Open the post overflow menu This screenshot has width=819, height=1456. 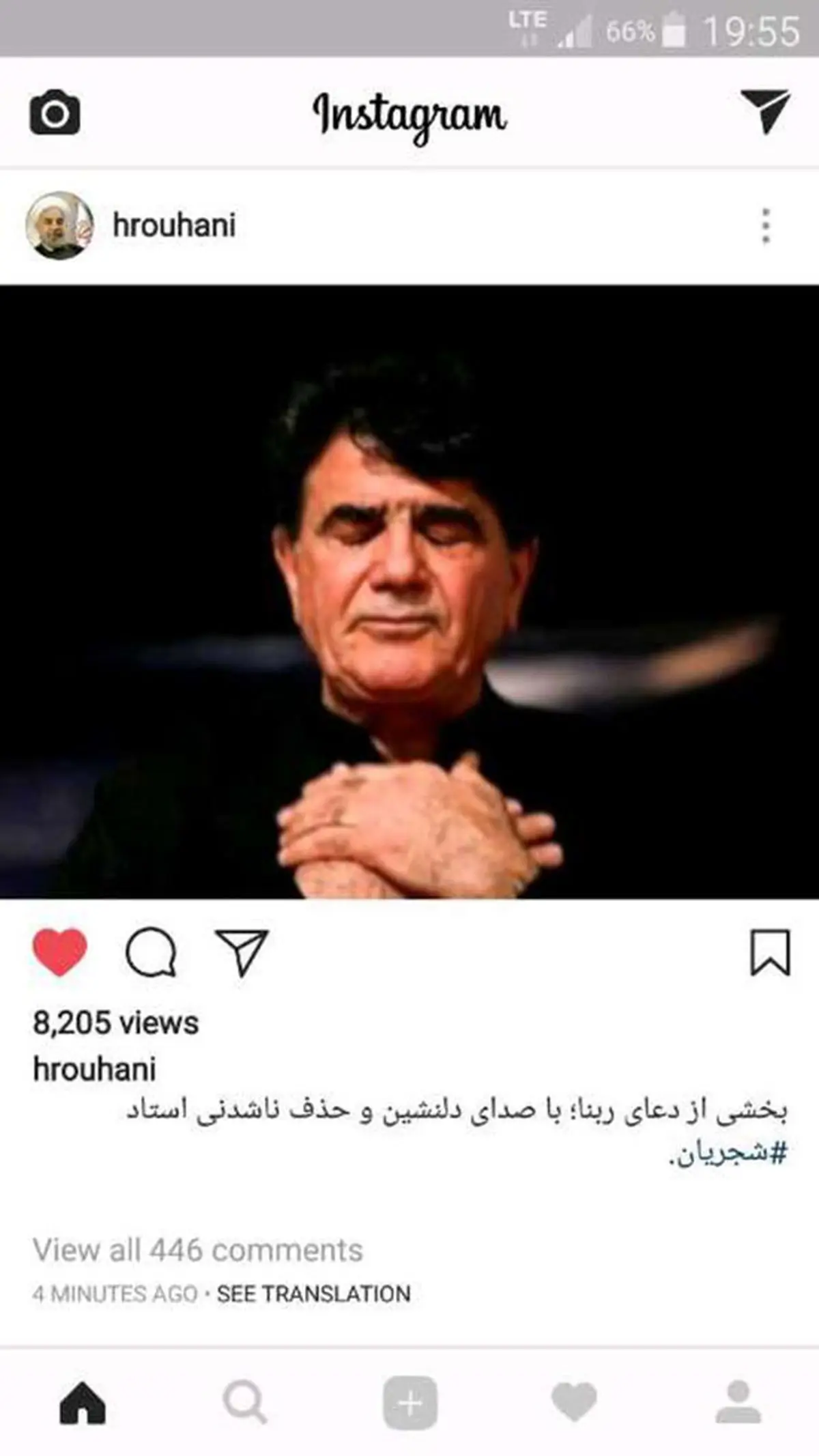tap(766, 226)
